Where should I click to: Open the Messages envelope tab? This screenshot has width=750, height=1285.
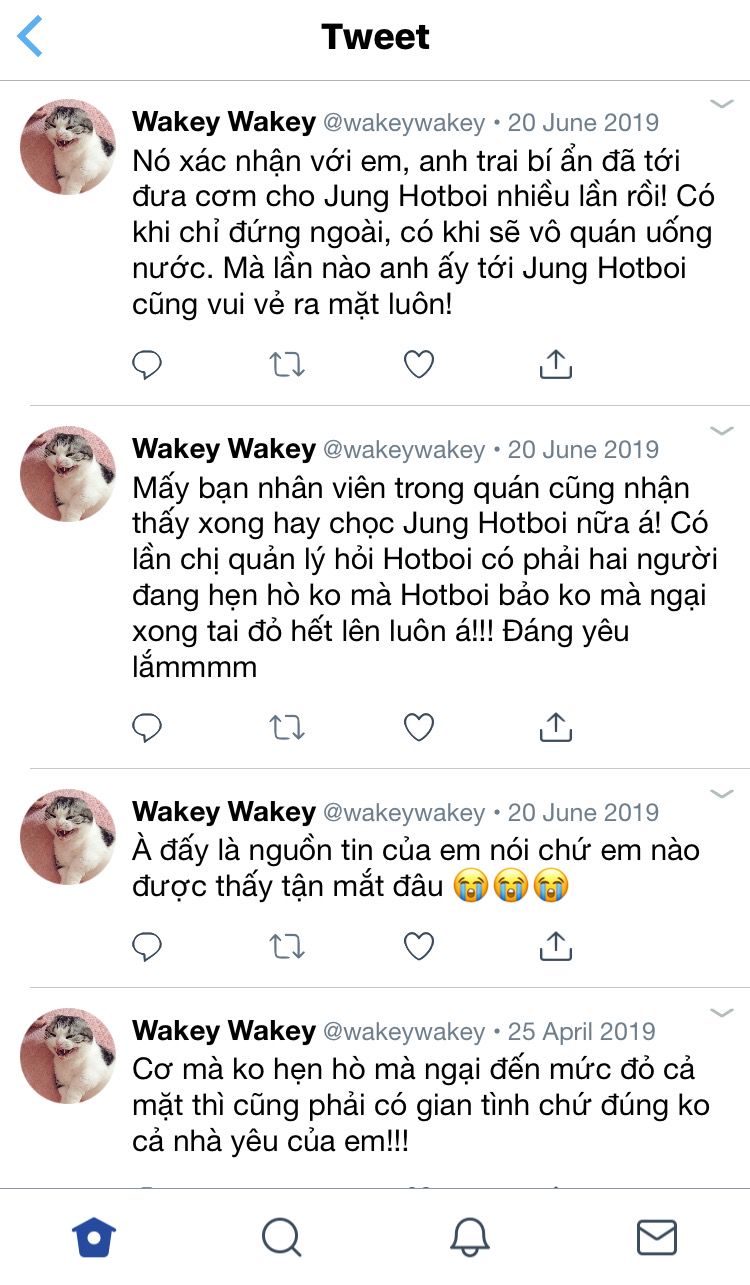pos(657,1238)
